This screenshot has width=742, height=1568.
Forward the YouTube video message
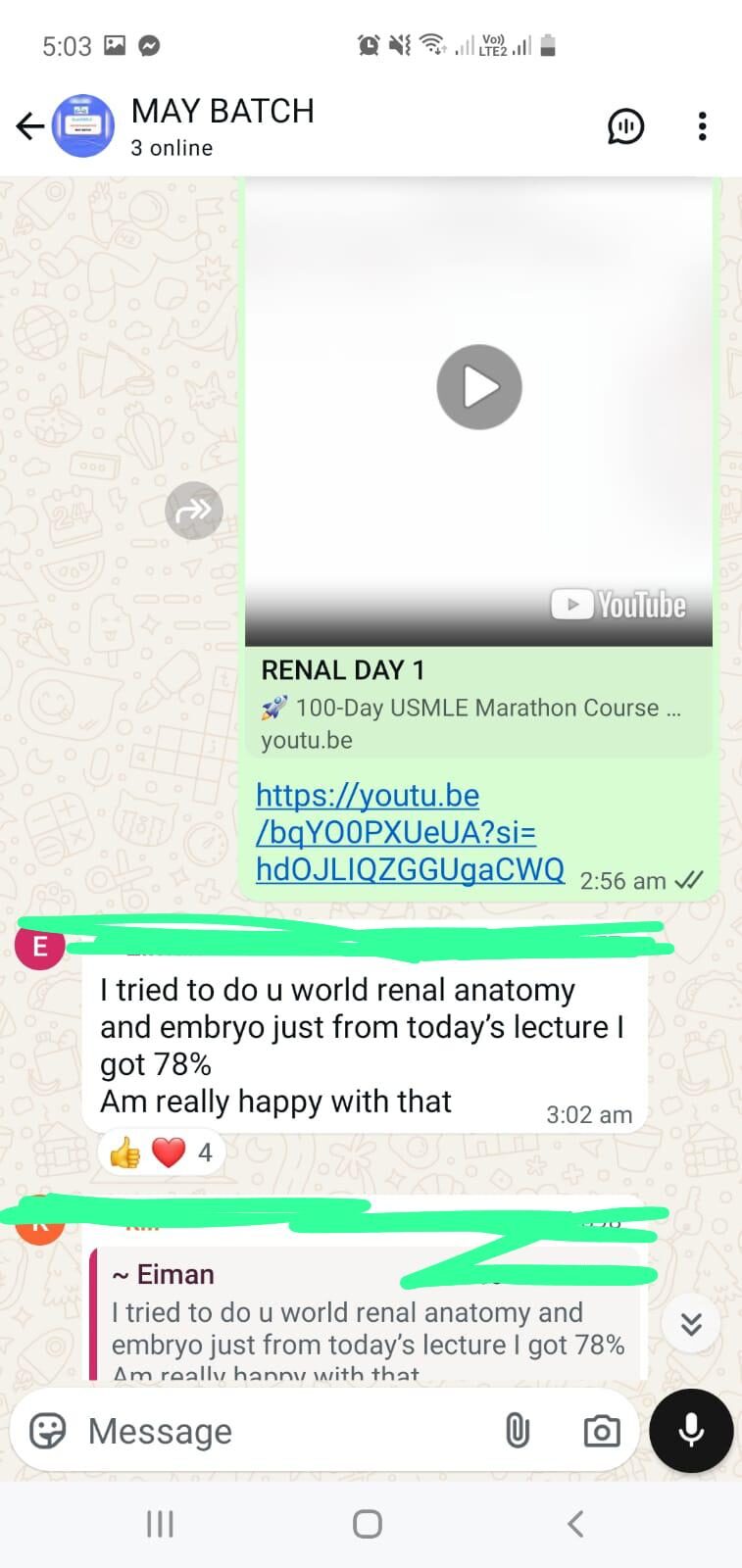pyautogui.click(x=193, y=511)
